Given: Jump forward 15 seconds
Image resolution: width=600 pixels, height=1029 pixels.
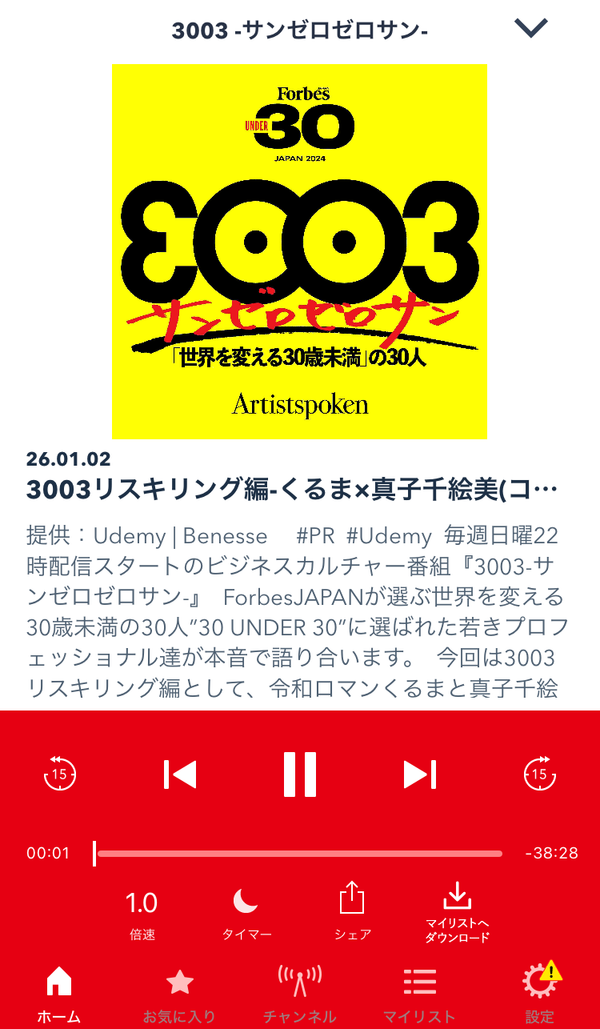Looking at the screenshot, I should click(540, 774).
